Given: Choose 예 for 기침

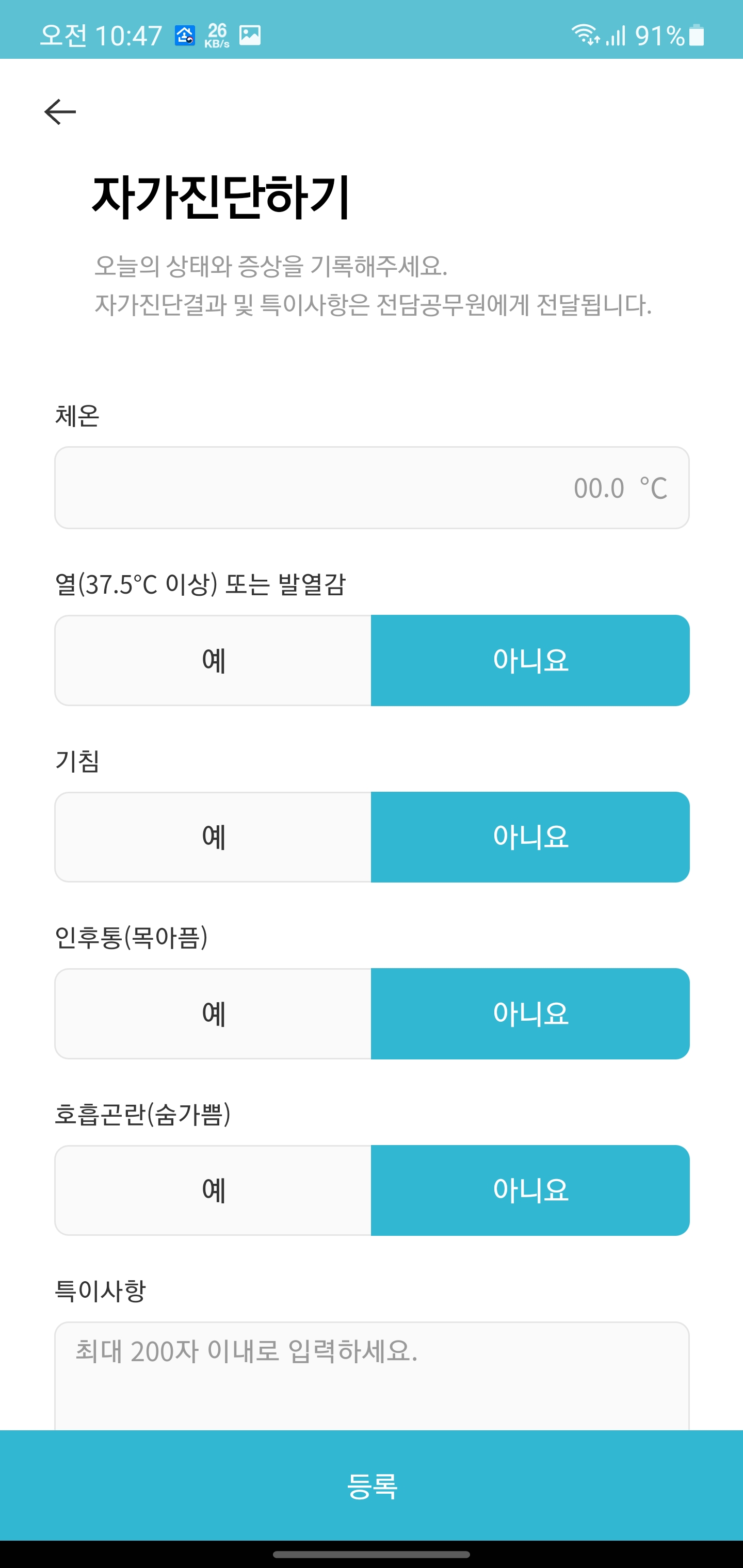Looking at the screenshot, I should pyautogui.click(x=213, y=837).
